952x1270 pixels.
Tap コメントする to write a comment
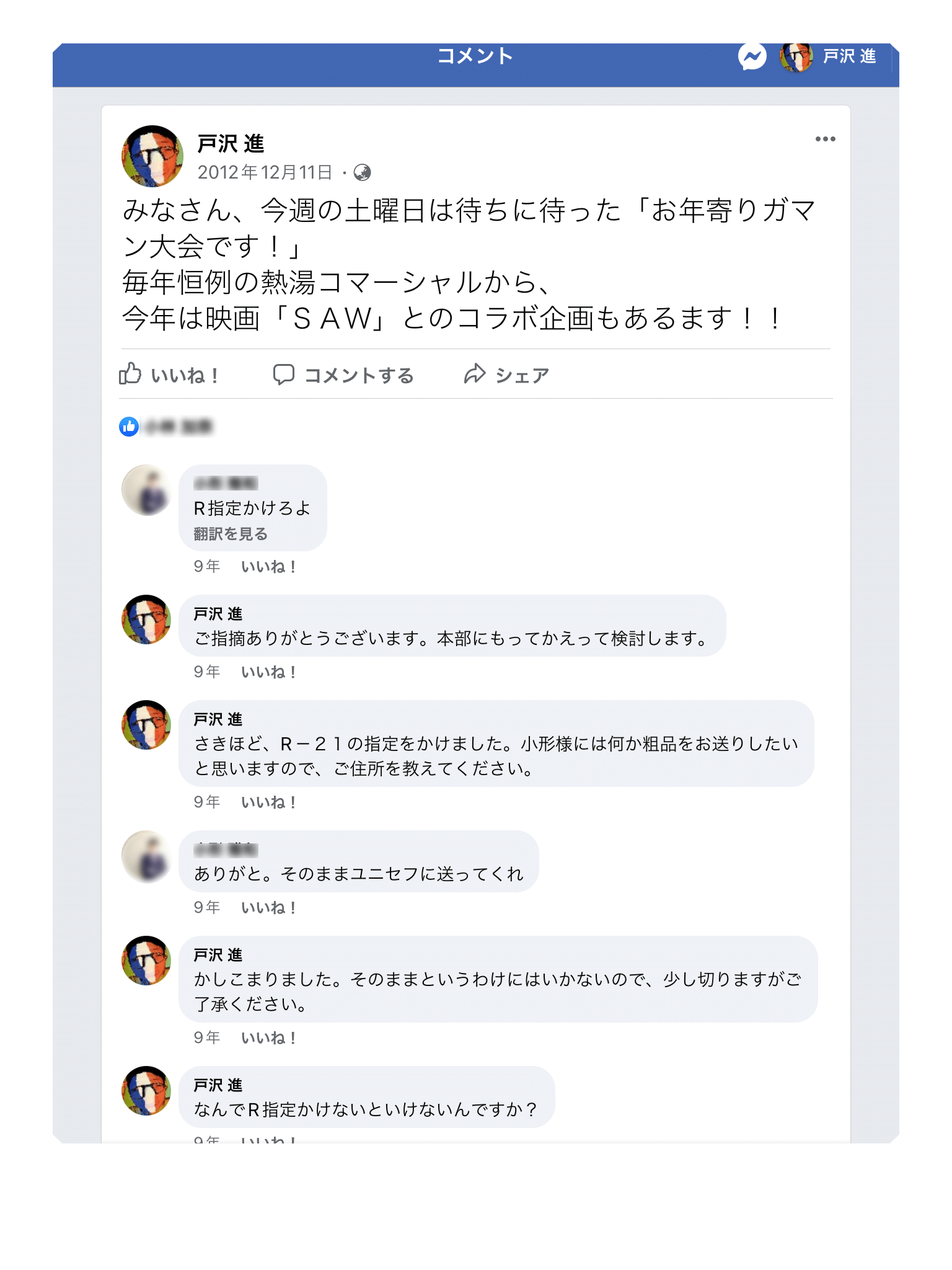(x=343, y=375)
